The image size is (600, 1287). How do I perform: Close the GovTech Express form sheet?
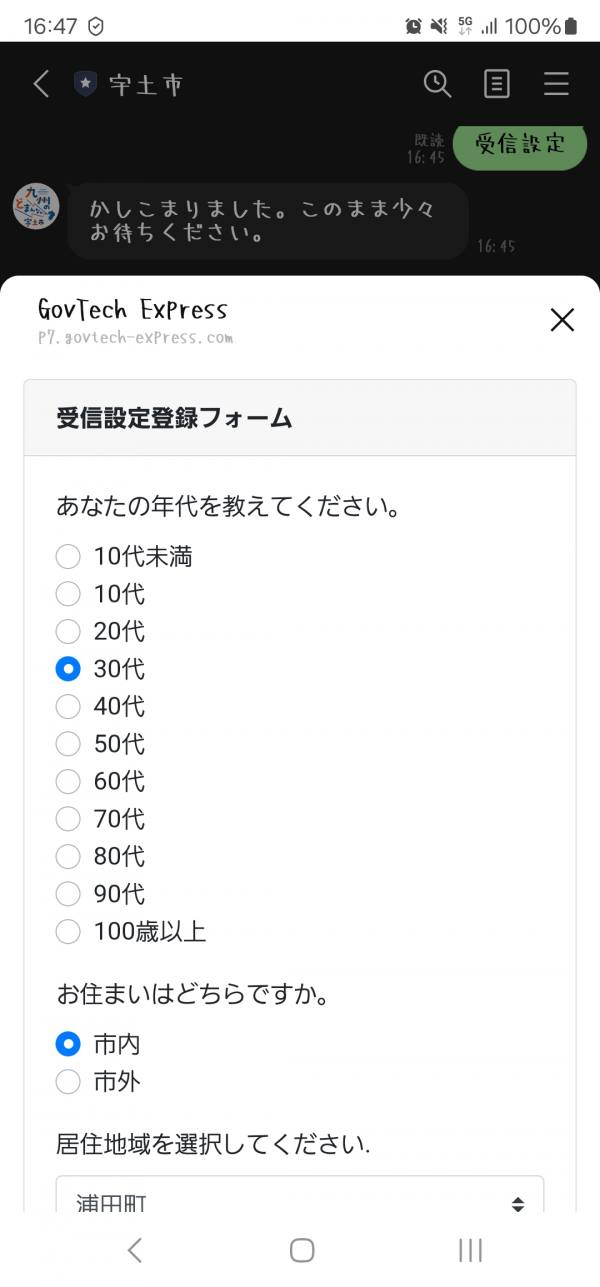tap(562, 320)
